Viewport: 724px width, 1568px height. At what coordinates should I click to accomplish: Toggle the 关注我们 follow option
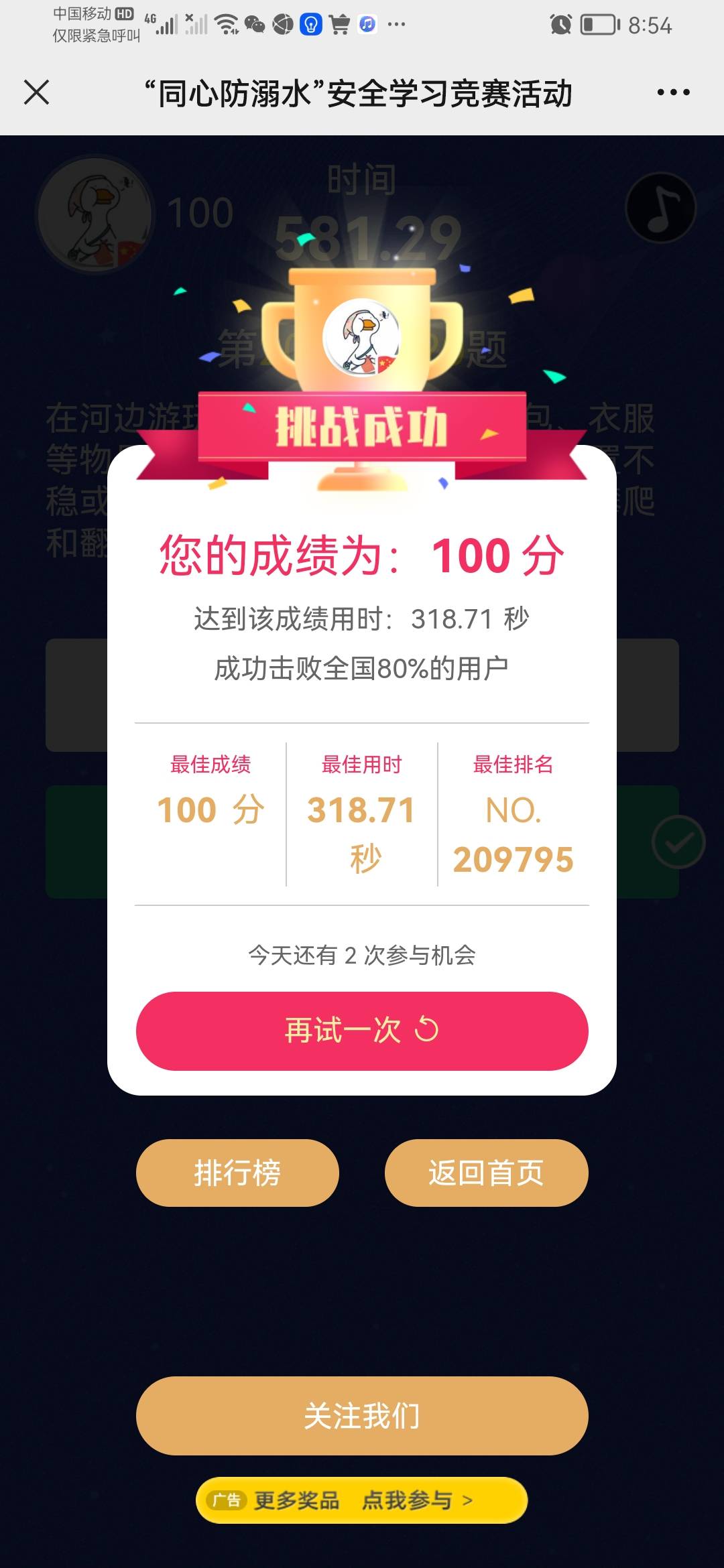(362, 1415)
